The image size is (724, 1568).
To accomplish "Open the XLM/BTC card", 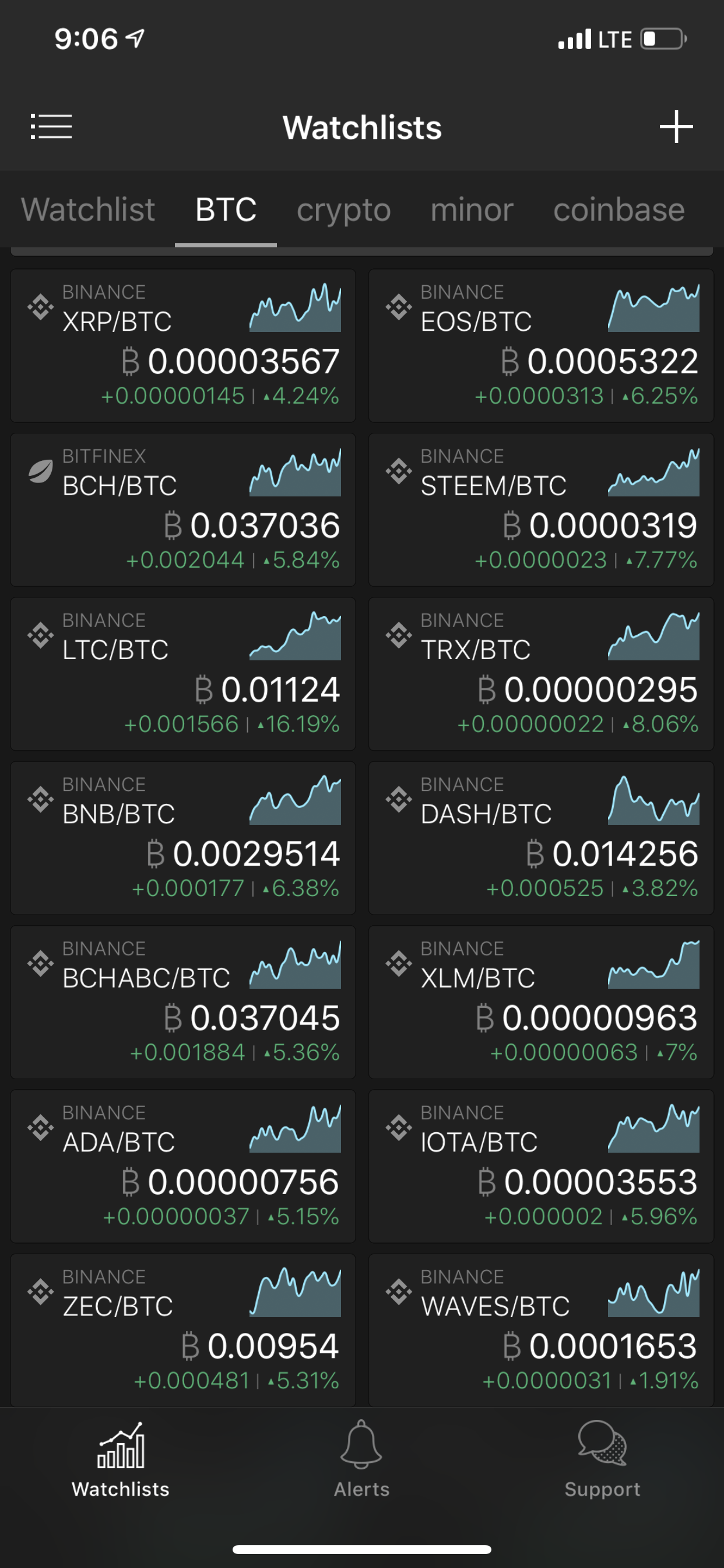I will click(x=541, y=1002).
